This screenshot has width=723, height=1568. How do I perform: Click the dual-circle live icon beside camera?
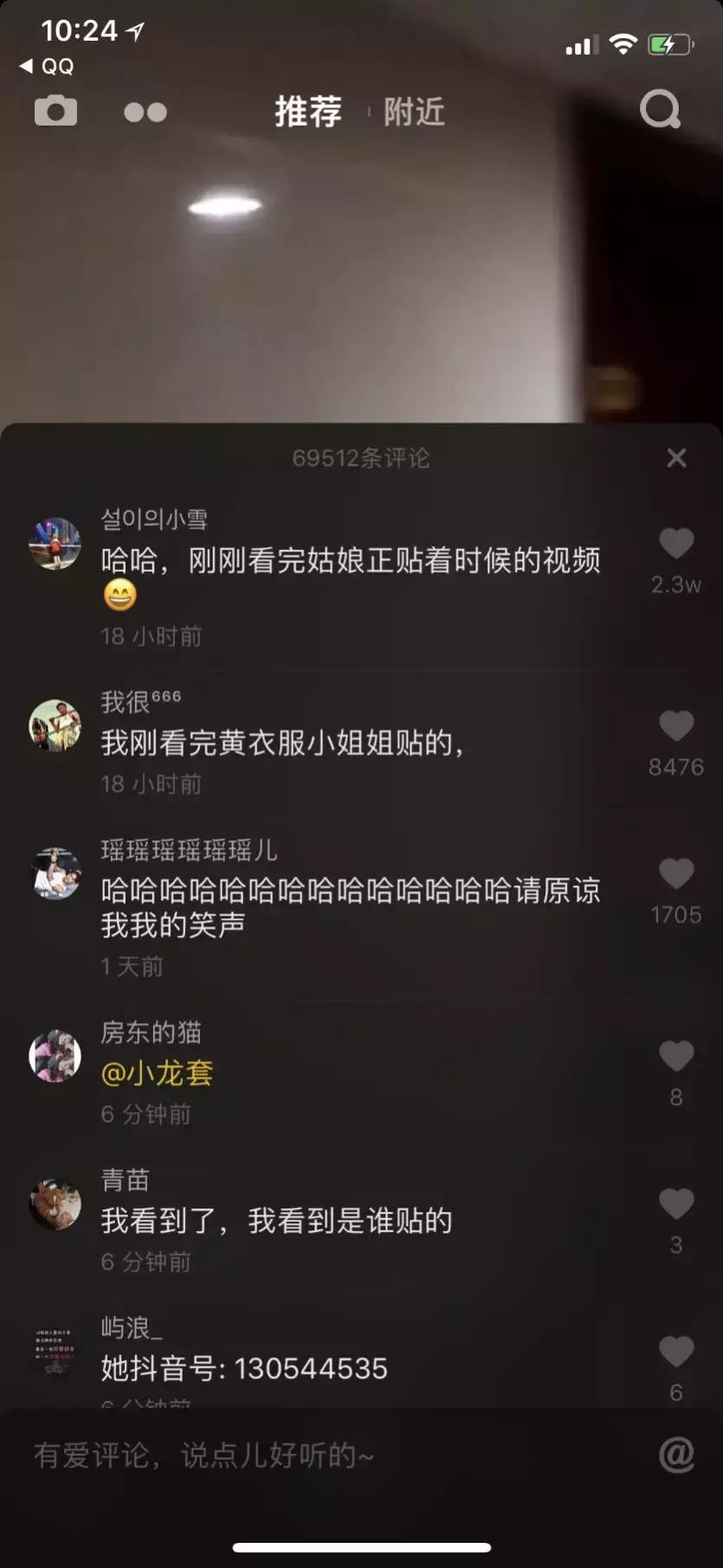coord(144,112)
